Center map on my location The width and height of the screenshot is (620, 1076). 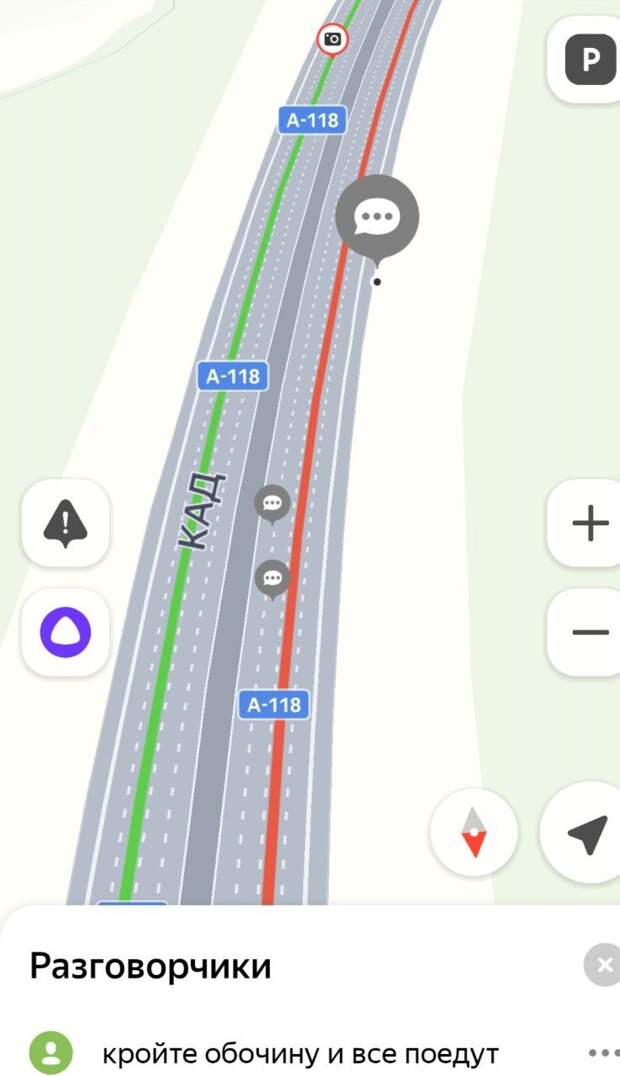[x=587, y=833]
